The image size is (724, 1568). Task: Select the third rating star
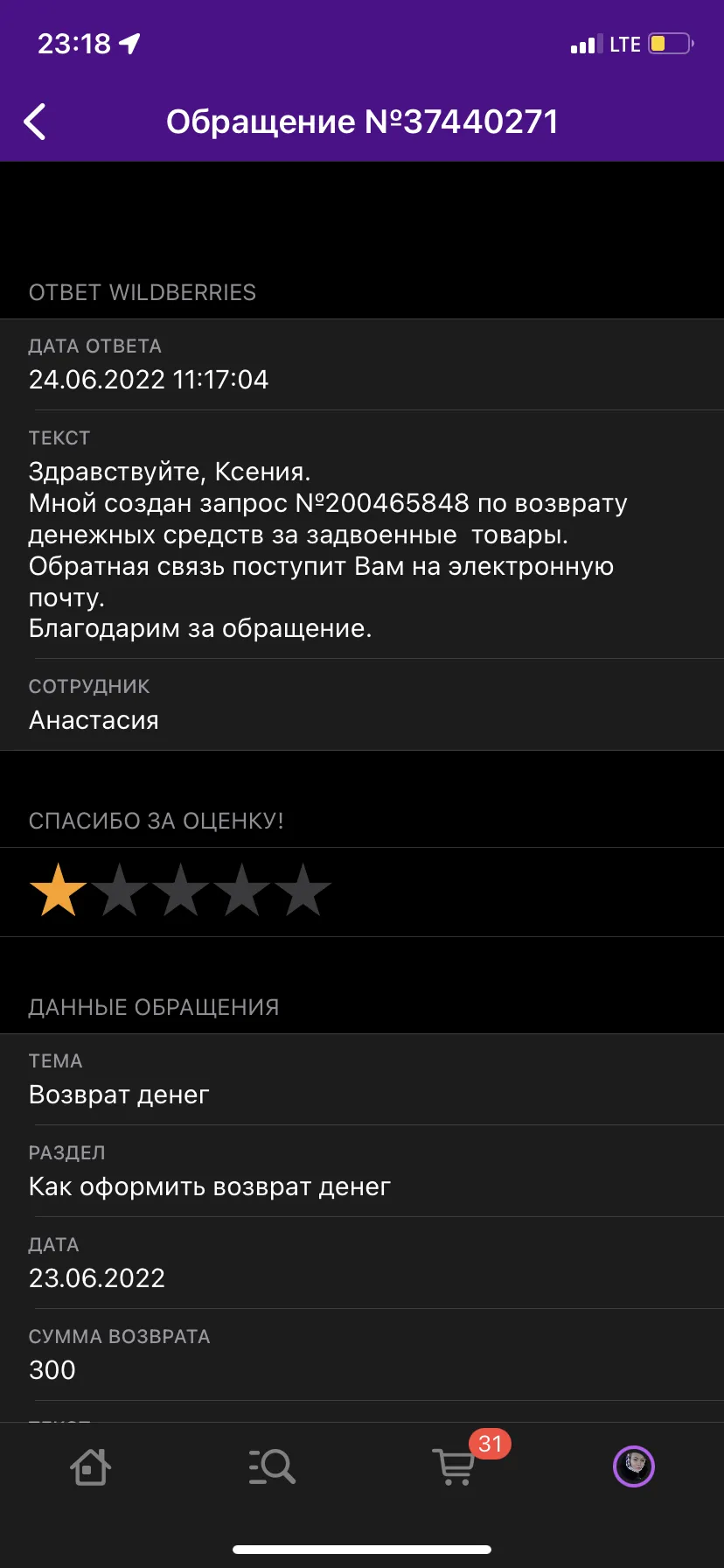(180, 891)
